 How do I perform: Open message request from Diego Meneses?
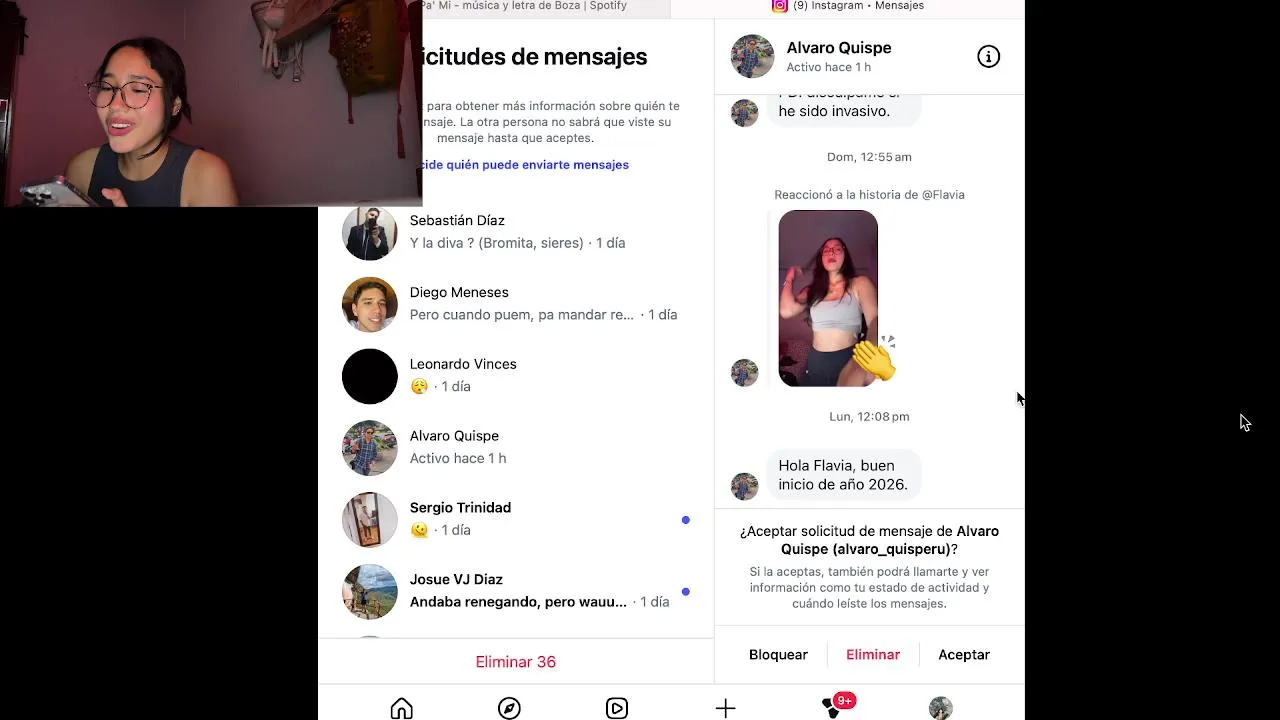(515, 303)
